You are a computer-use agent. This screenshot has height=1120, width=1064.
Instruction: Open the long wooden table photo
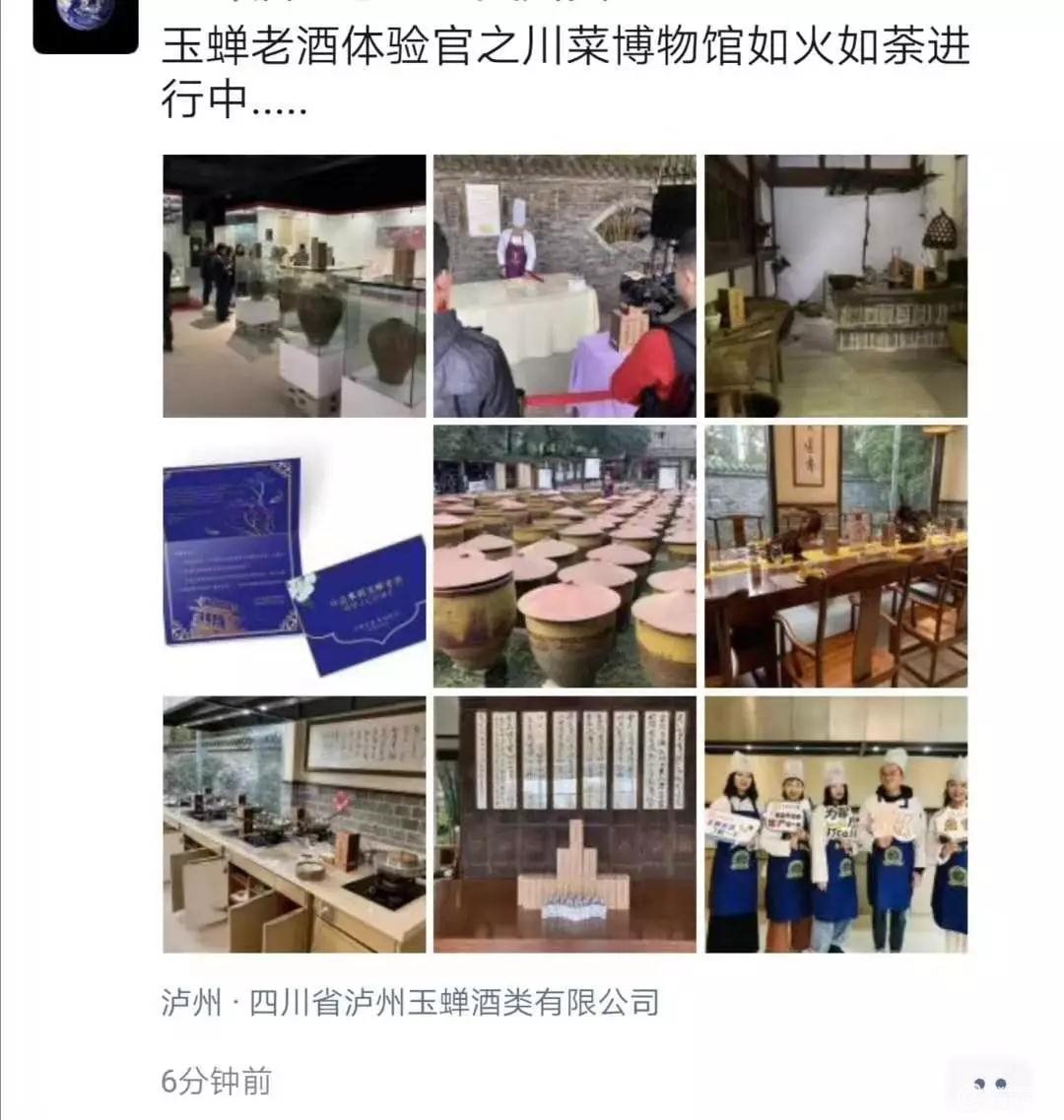click(835, 557)
